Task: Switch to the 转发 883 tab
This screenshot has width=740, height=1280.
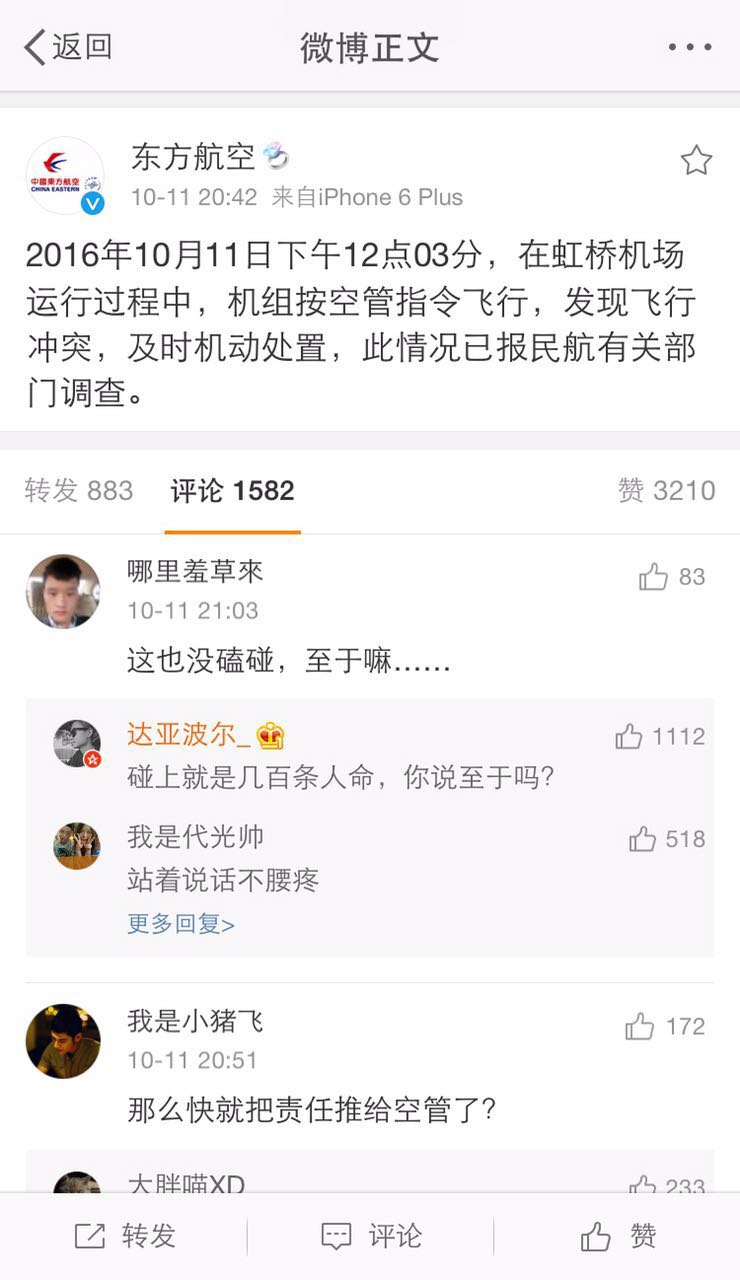Action: tap(79, 490)
